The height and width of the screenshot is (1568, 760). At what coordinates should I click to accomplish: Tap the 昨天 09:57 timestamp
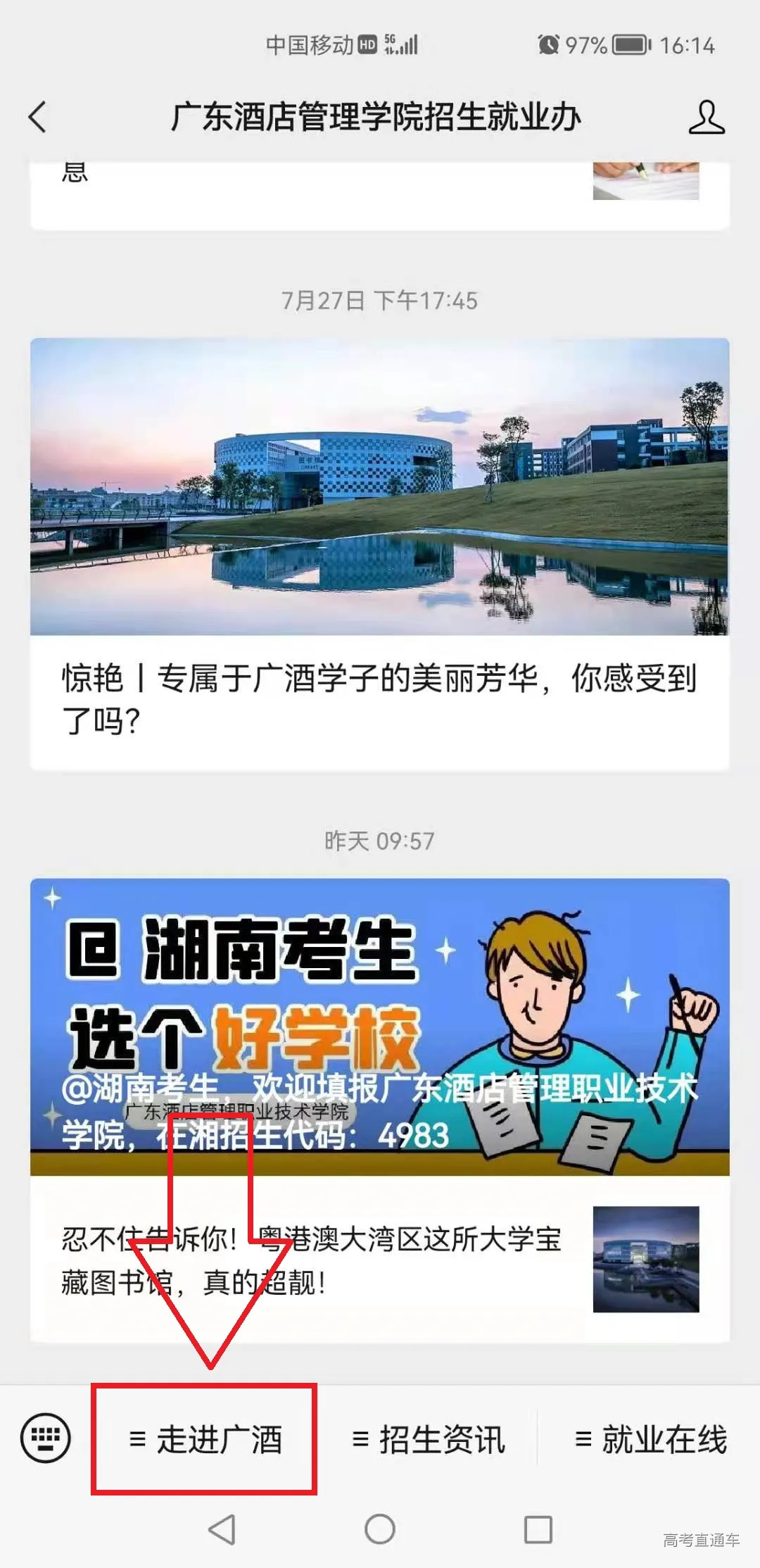[380, 839]
